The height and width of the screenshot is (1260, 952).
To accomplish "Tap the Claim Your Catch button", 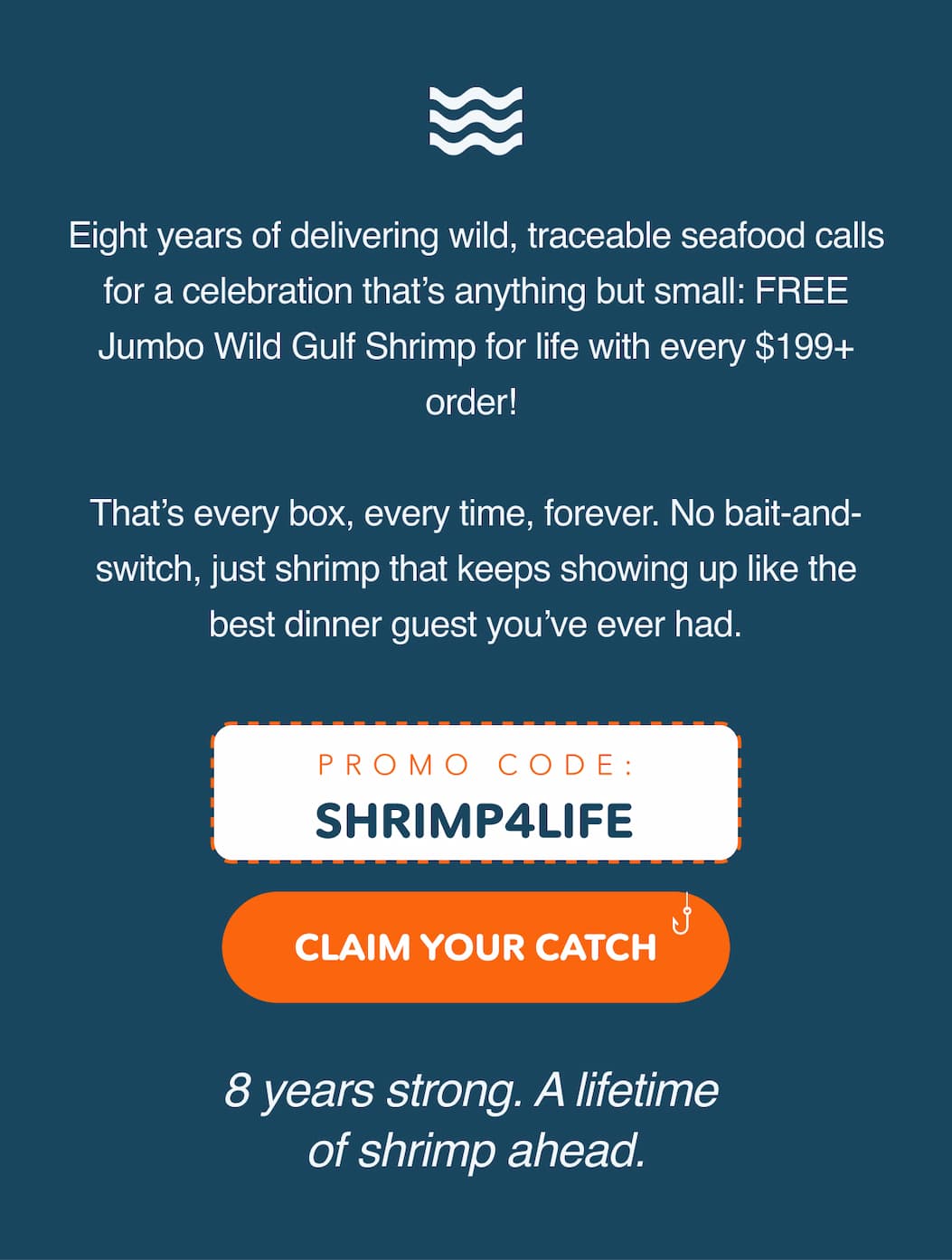I will 476,946.
